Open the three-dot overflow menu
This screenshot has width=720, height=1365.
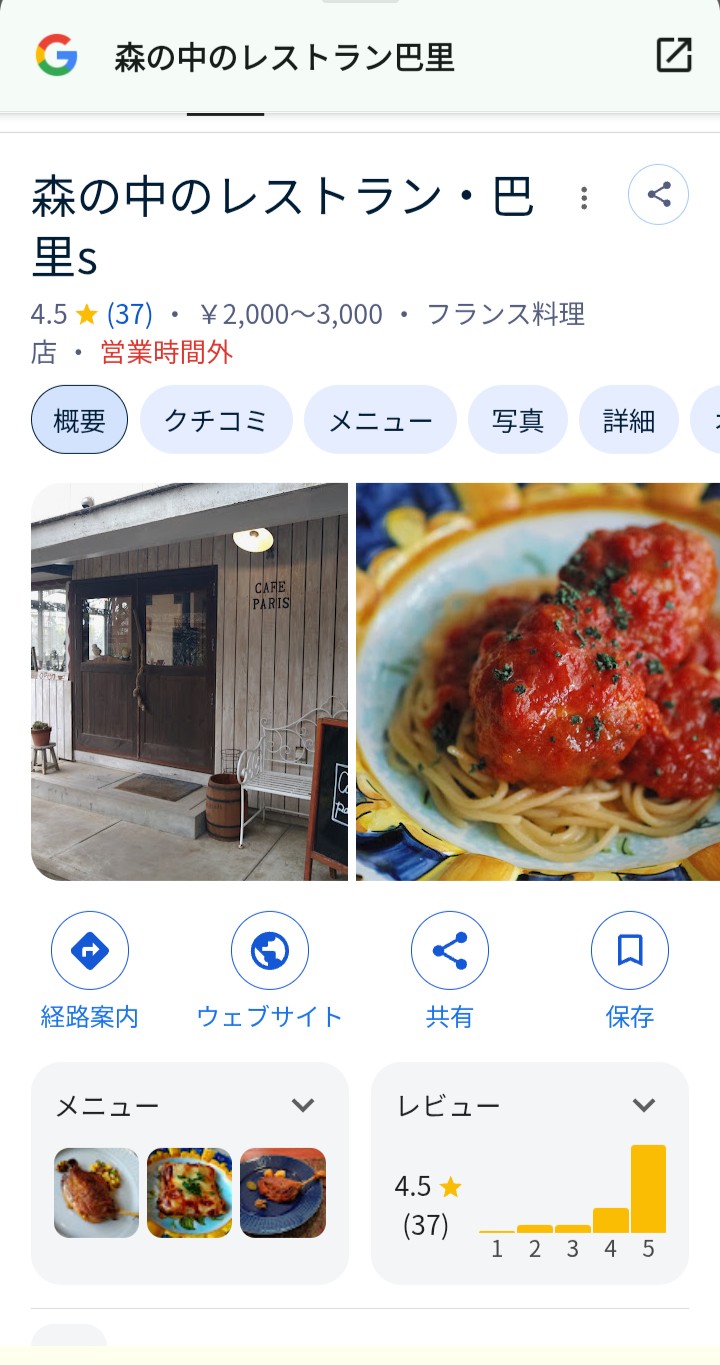coord(584,198)
